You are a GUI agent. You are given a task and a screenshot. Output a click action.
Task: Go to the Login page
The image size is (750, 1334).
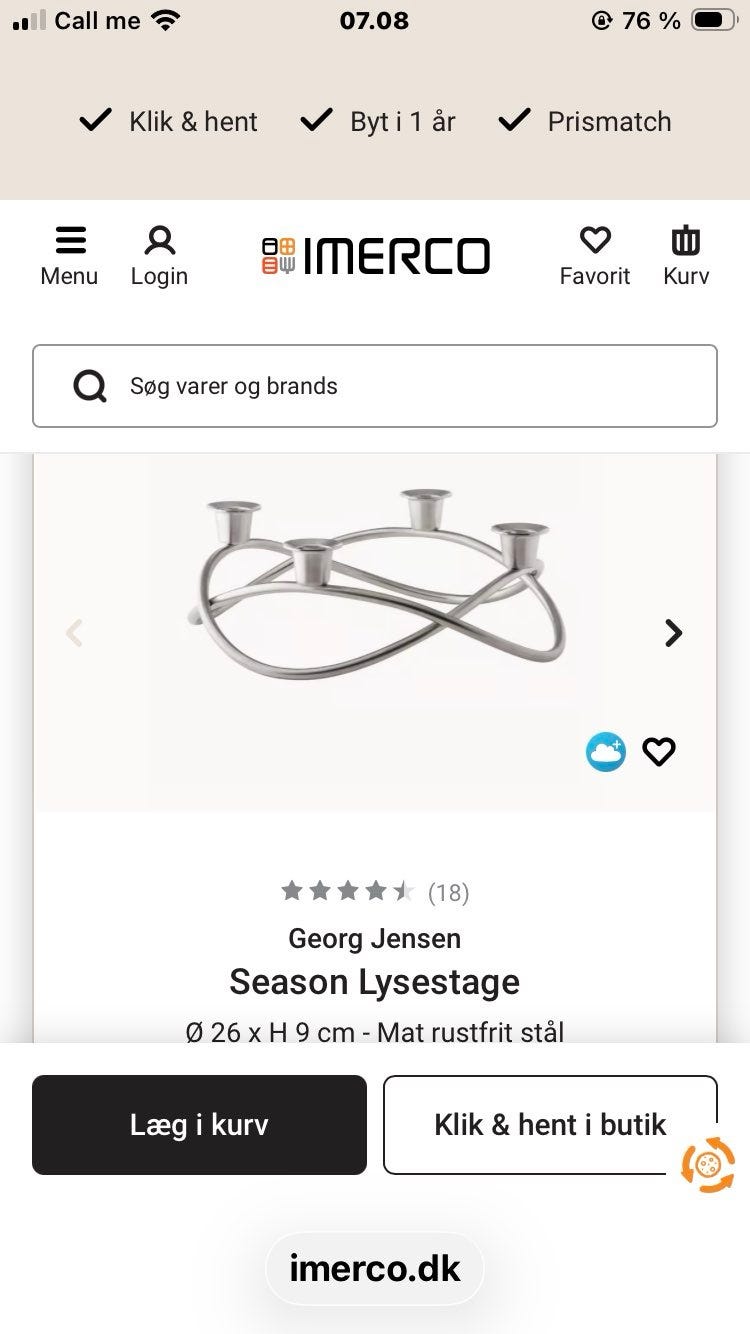(159, 257)
